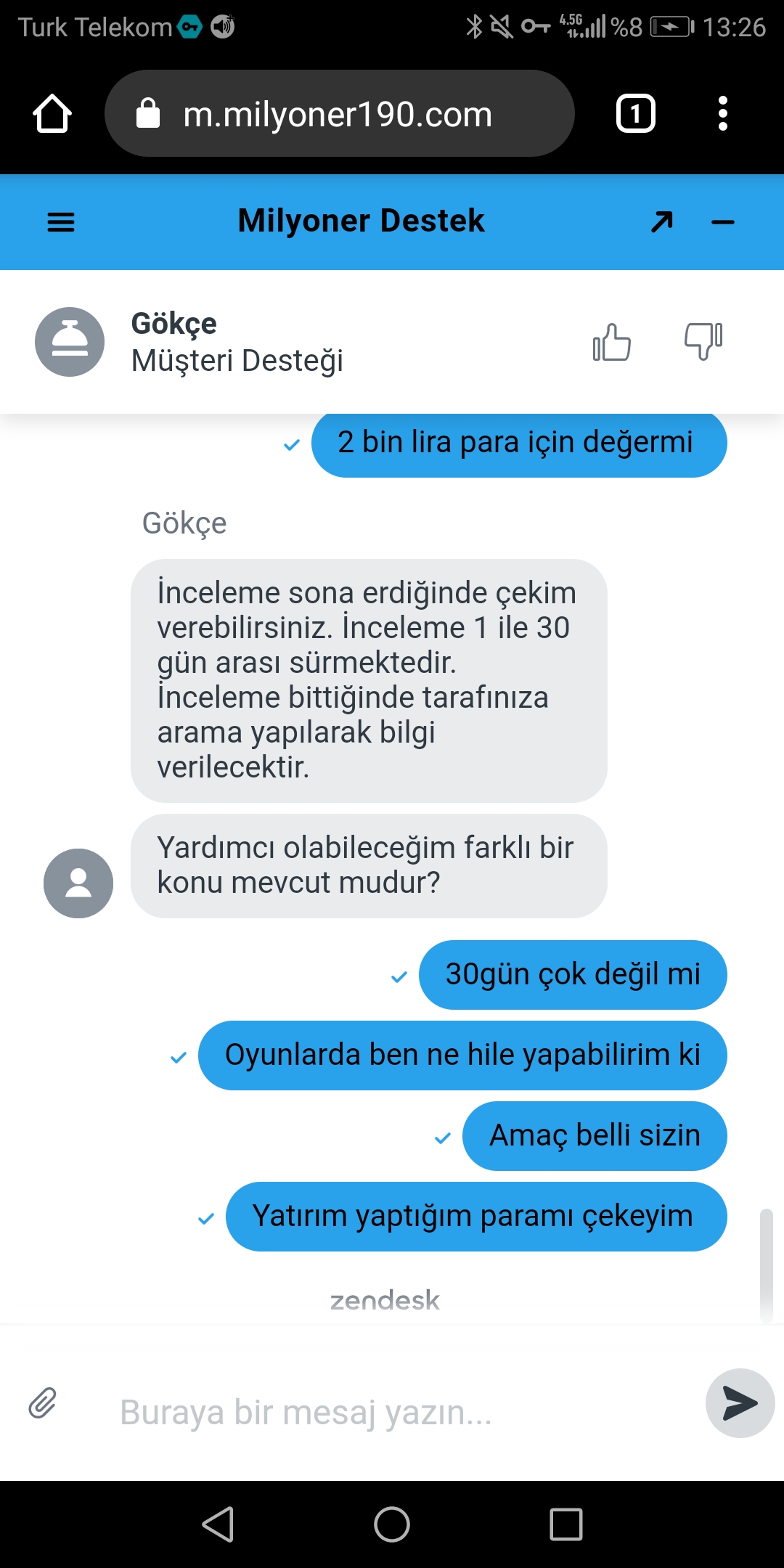Rate Gökçe with thumbs up
Screen dimensions: 784x1568
[x=612, y=342]
